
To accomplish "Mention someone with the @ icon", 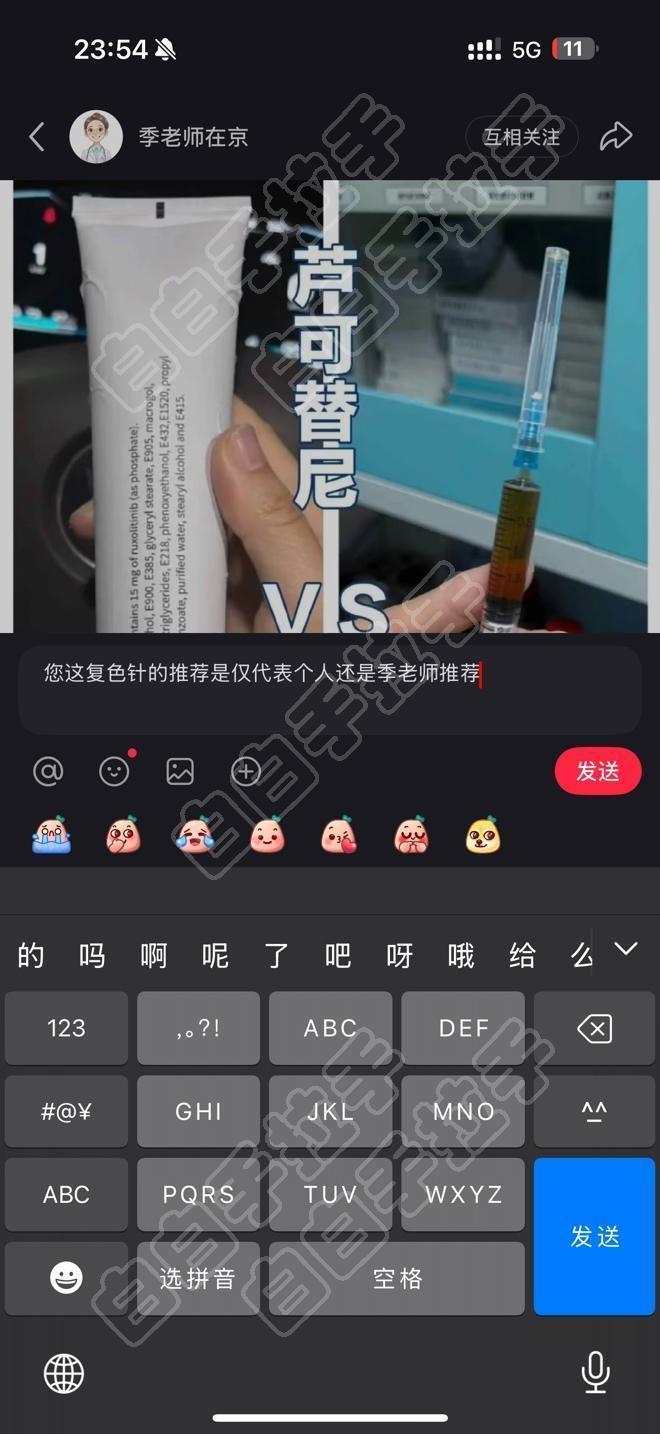I will click(x=48, y=771).
